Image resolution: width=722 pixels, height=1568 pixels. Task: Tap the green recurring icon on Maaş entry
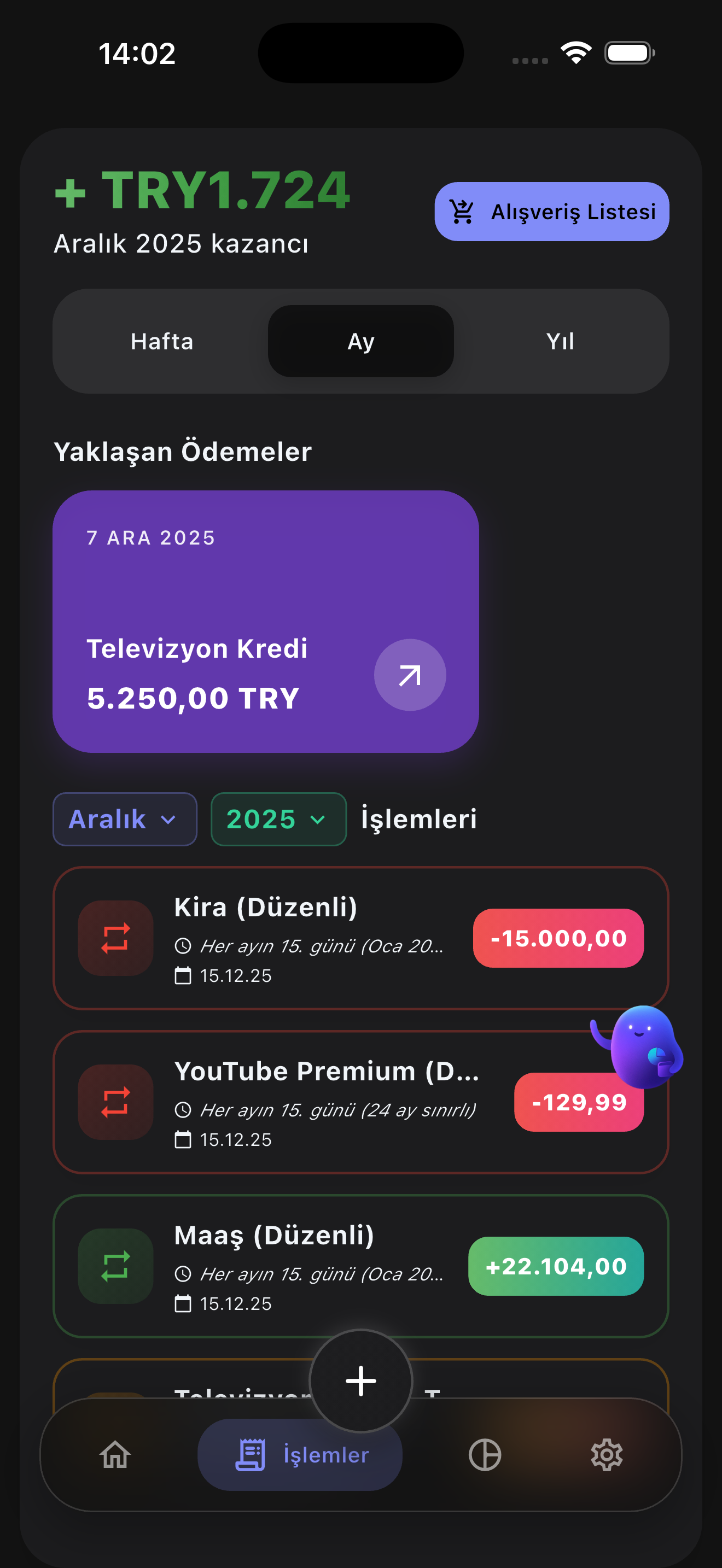point(115,1267)
